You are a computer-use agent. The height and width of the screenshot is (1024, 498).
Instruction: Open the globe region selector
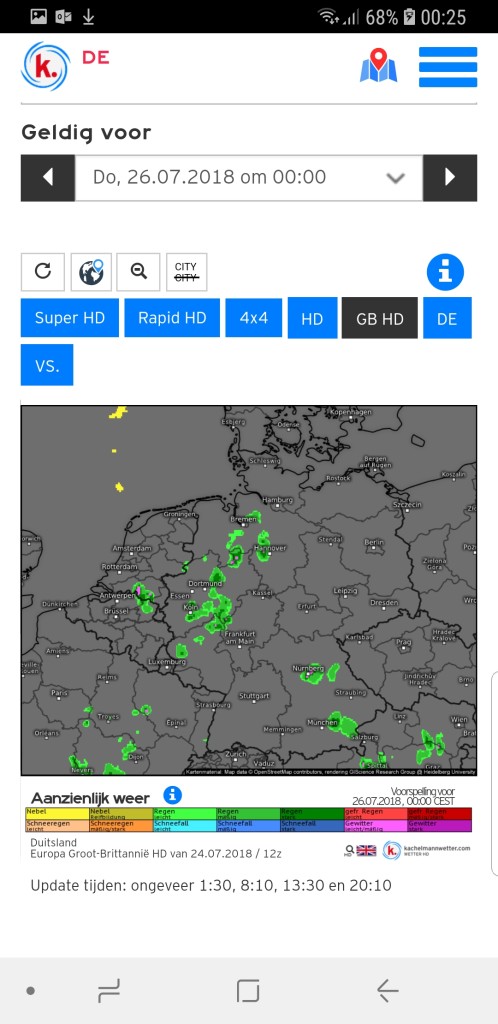pos(91,272)
